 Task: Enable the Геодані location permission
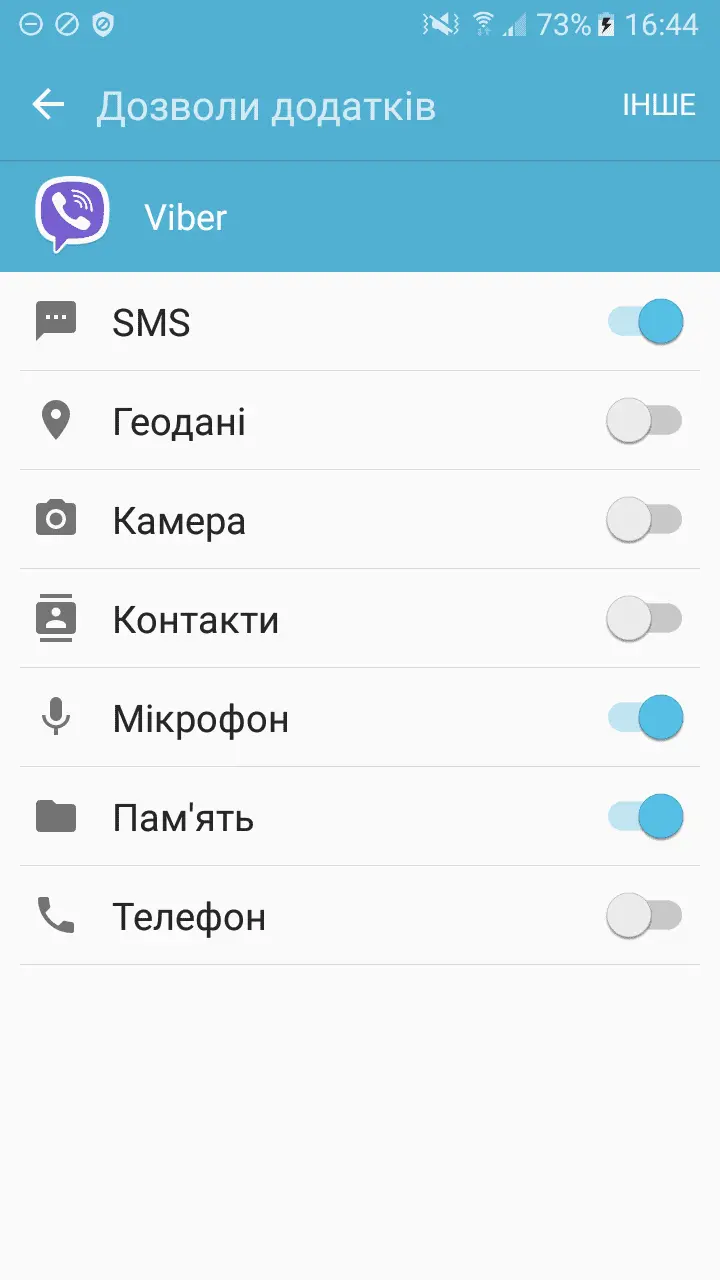645,421
